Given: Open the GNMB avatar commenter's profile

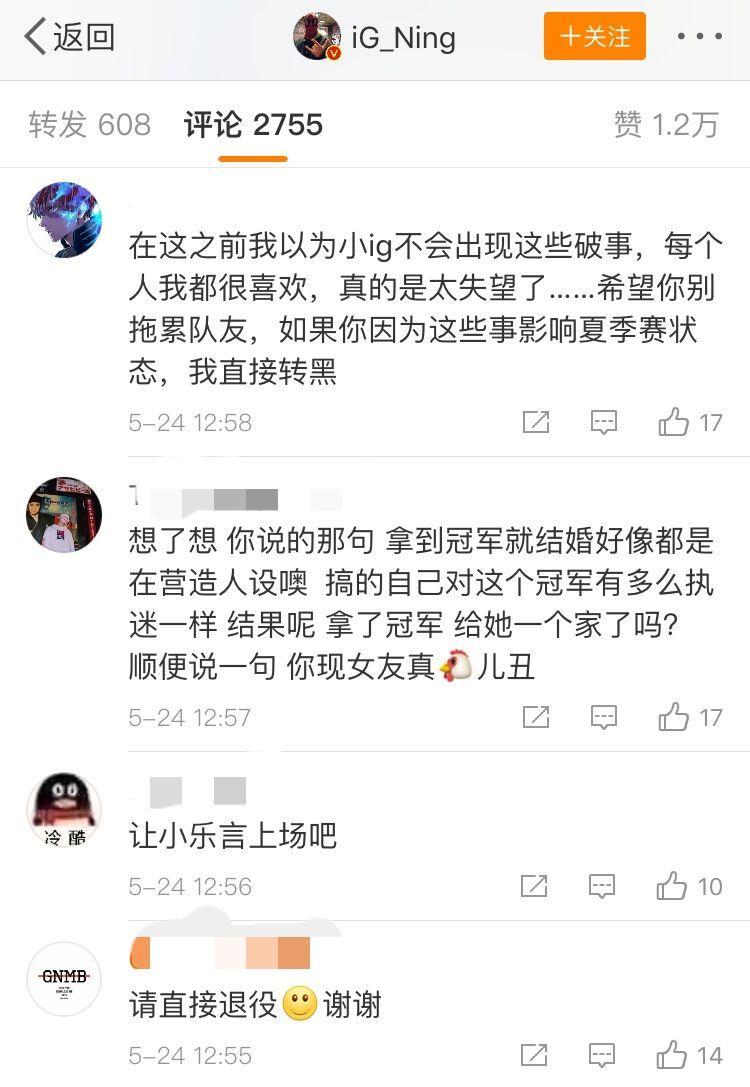Looking at the screenshot, I should pos(64,978).
